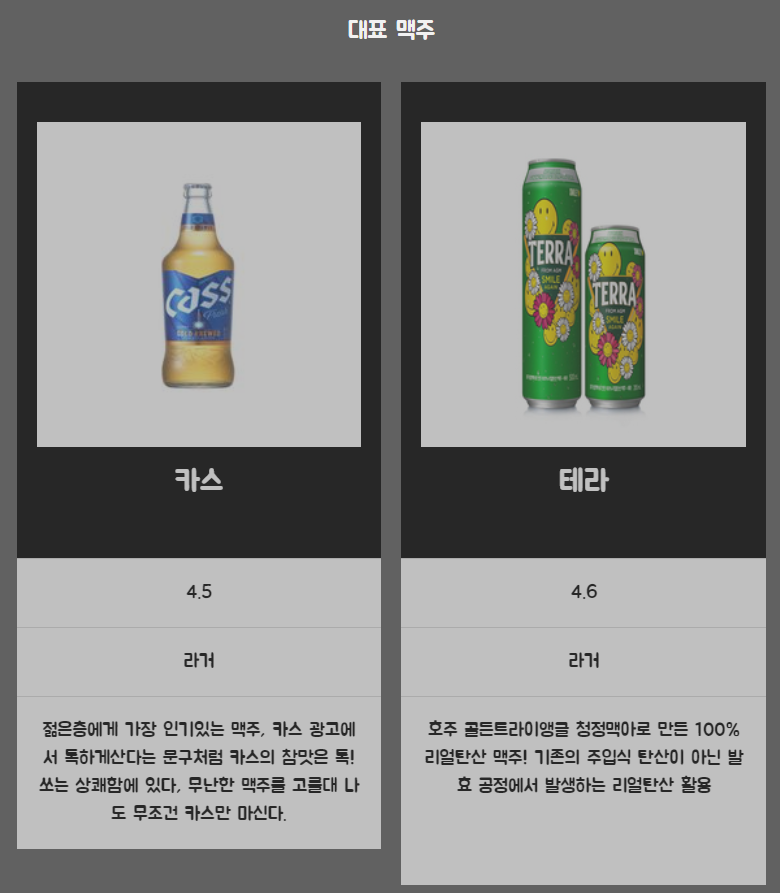This screenshot has width=780, height=893.
Task: Select the 라거 label on the Cass card
Action: coord(198,661)
